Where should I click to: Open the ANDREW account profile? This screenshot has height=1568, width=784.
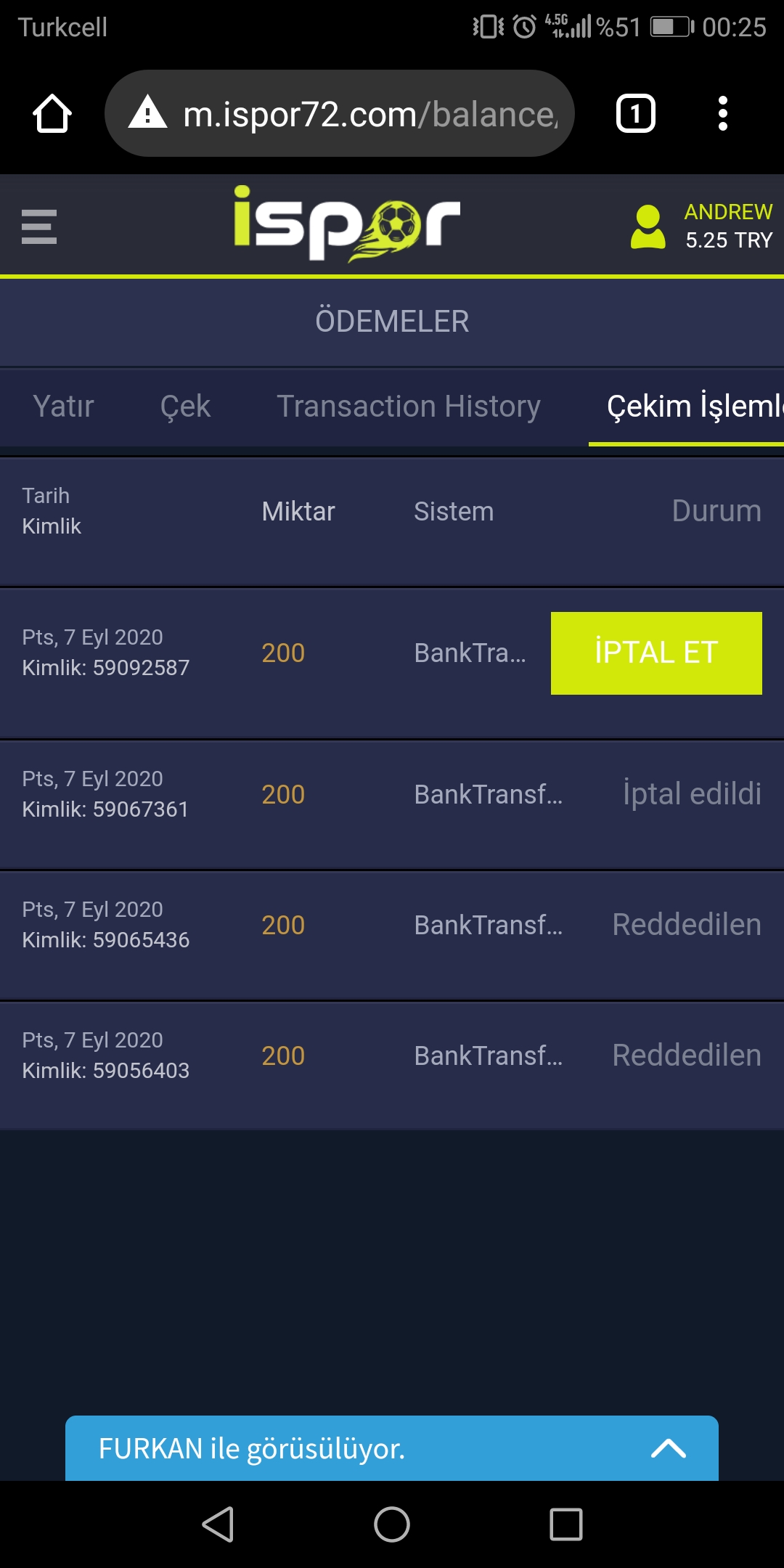[701, 226]
